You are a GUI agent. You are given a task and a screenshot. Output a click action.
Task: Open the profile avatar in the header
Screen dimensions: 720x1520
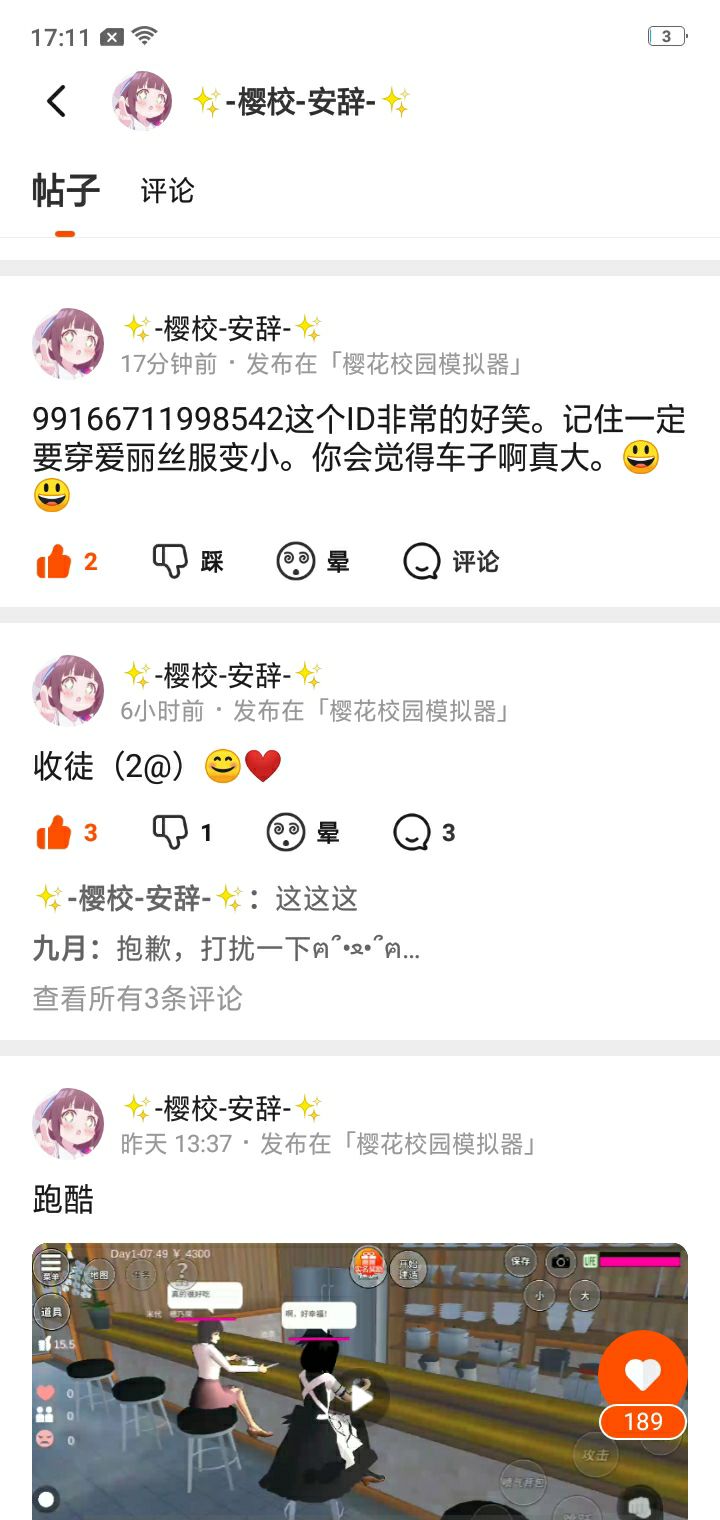(142, 101)
